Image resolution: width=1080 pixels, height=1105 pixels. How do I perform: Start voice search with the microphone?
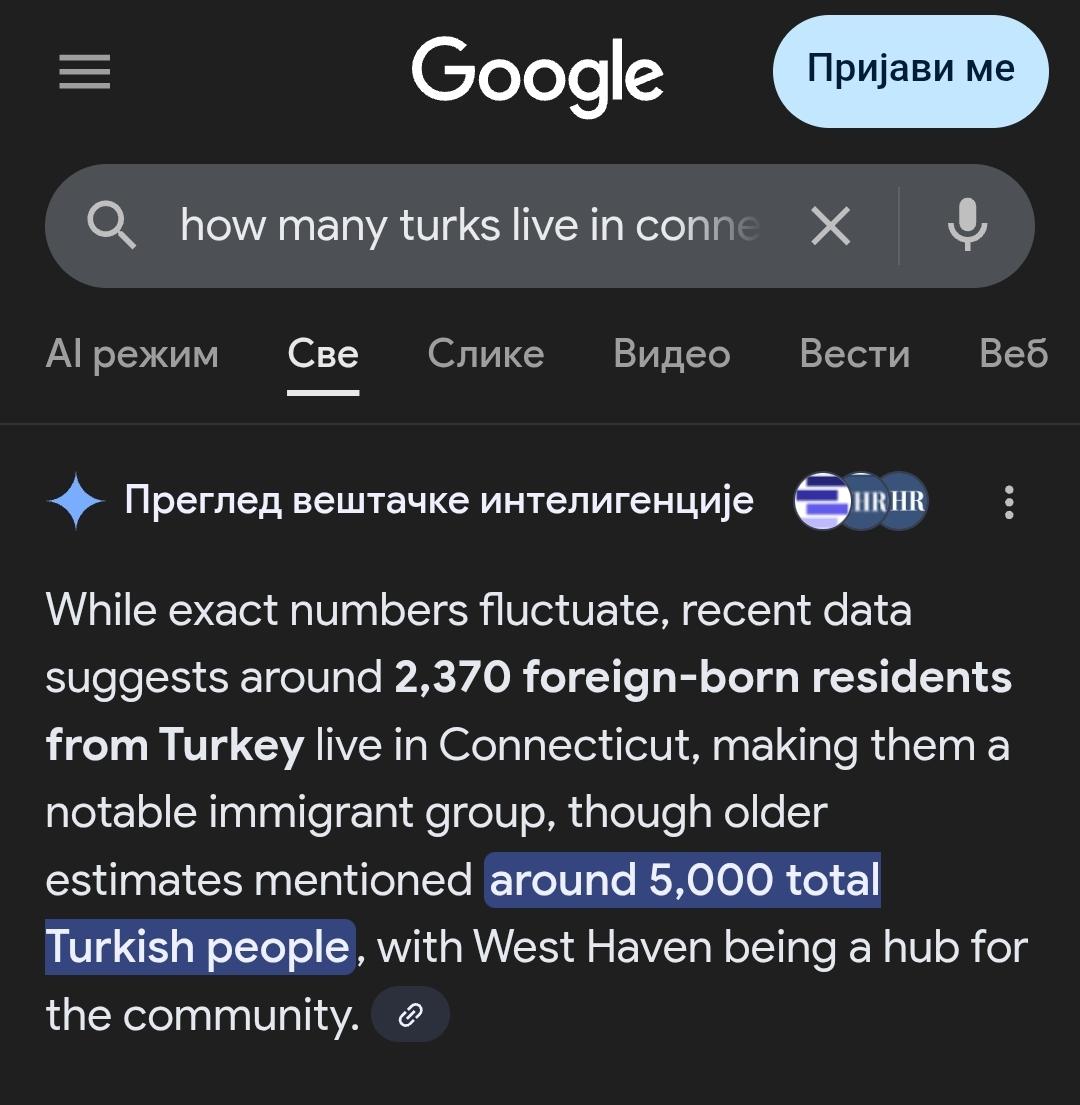click(967, 226)
